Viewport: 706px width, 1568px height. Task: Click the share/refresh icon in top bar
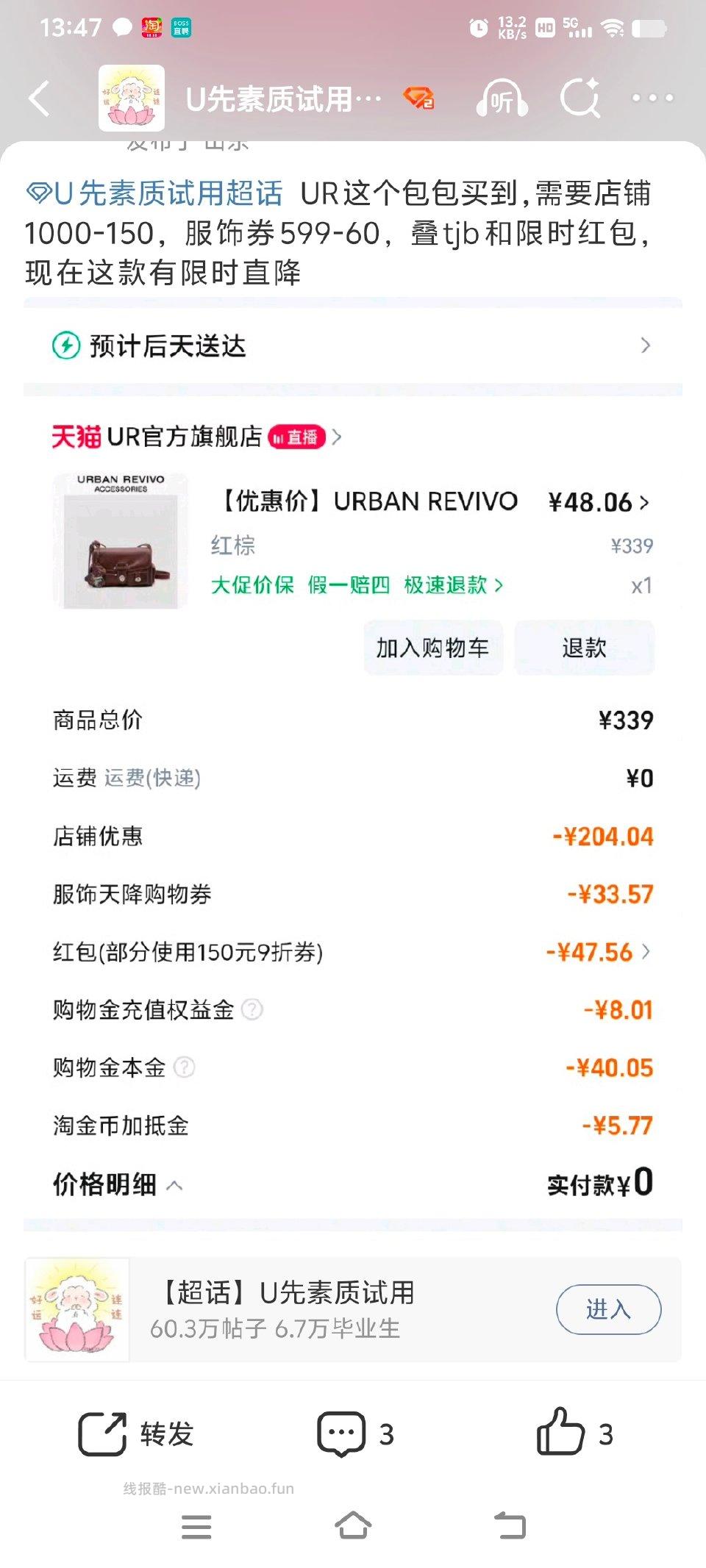(x=580, y=96)
